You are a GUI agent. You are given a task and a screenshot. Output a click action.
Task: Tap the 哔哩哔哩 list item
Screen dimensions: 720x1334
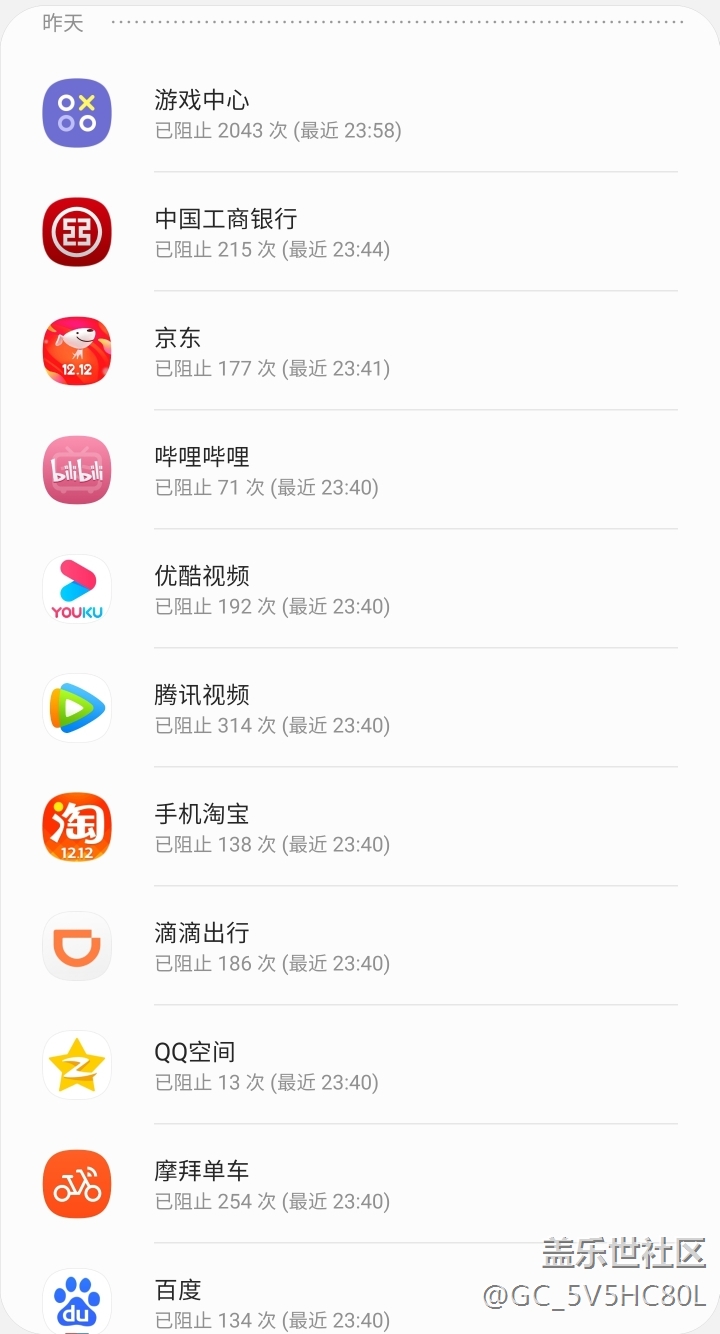[360, 470]
